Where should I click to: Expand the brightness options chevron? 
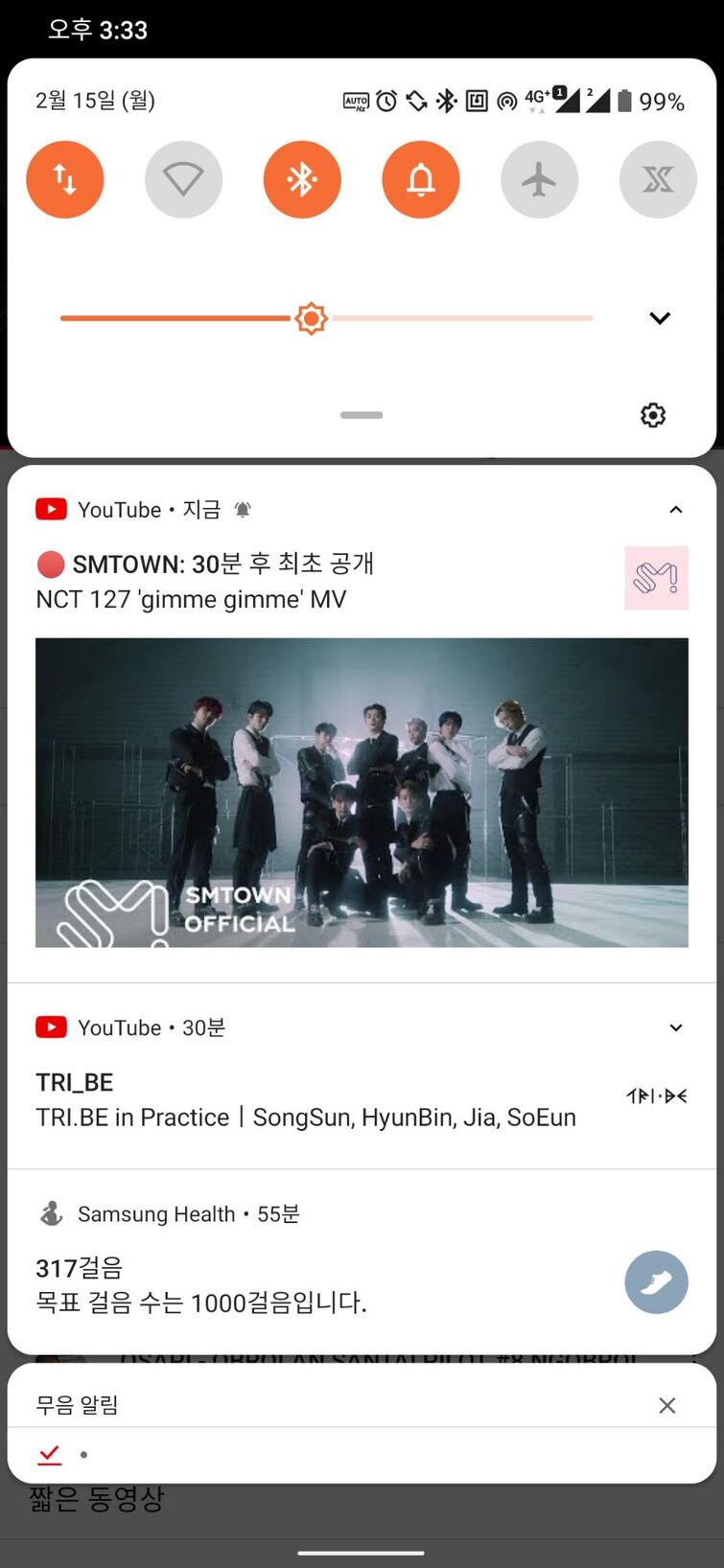pyautogui.click(x=660, y=318)
